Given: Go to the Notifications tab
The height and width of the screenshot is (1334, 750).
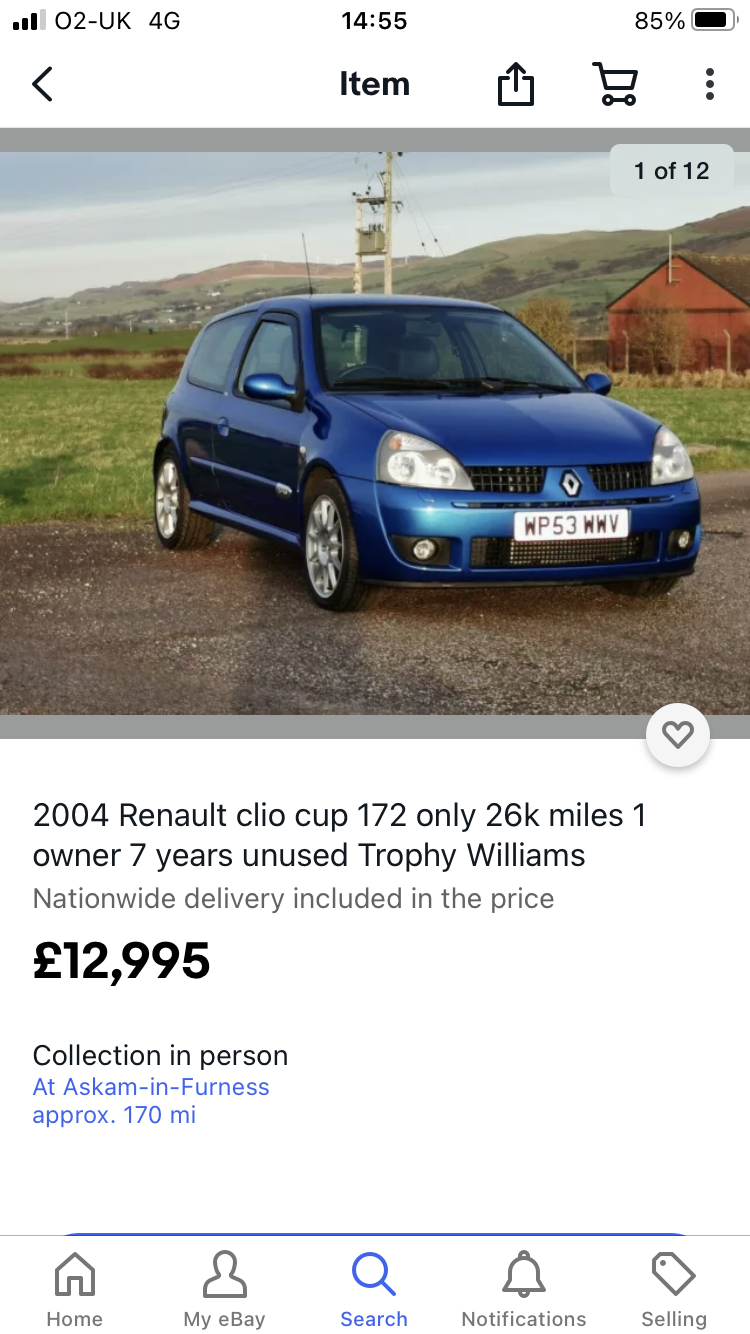Looking at the screenshot, I should (x=524, y=1289).
